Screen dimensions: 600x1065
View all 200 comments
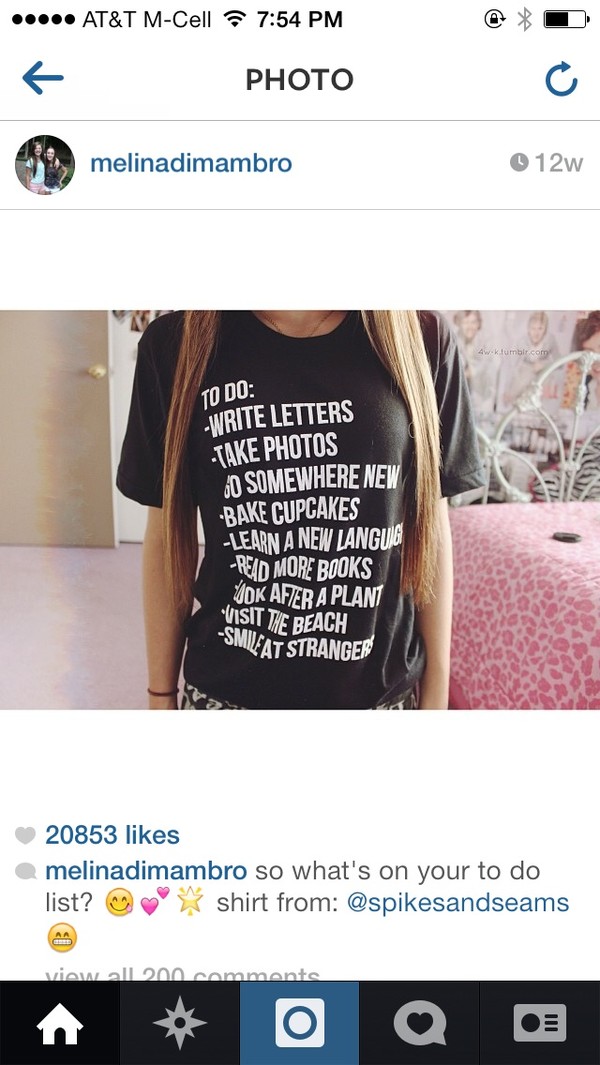[x=183, y=974]
